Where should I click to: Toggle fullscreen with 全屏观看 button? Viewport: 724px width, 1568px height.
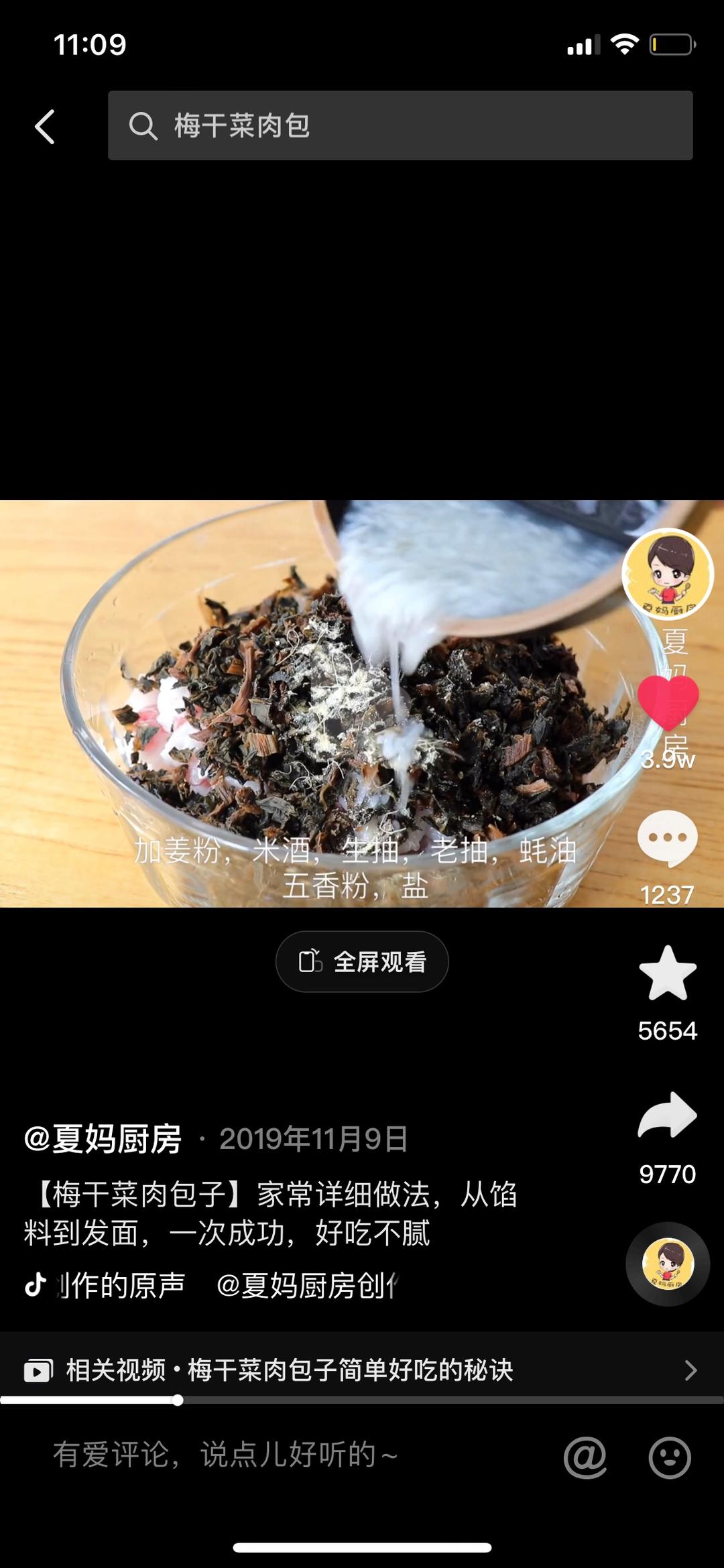click(x=361, y=961)
